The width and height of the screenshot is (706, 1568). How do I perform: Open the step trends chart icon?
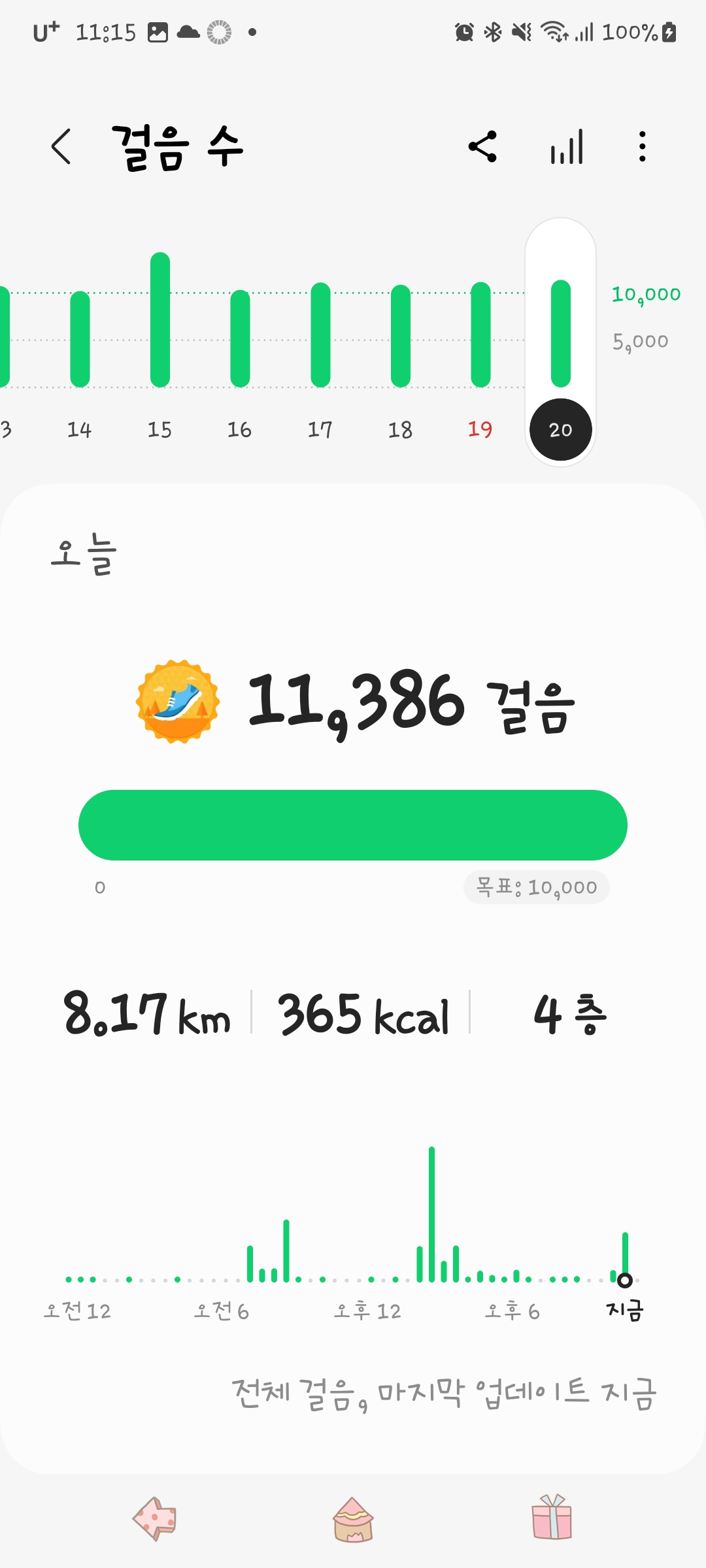coord(566,146)
